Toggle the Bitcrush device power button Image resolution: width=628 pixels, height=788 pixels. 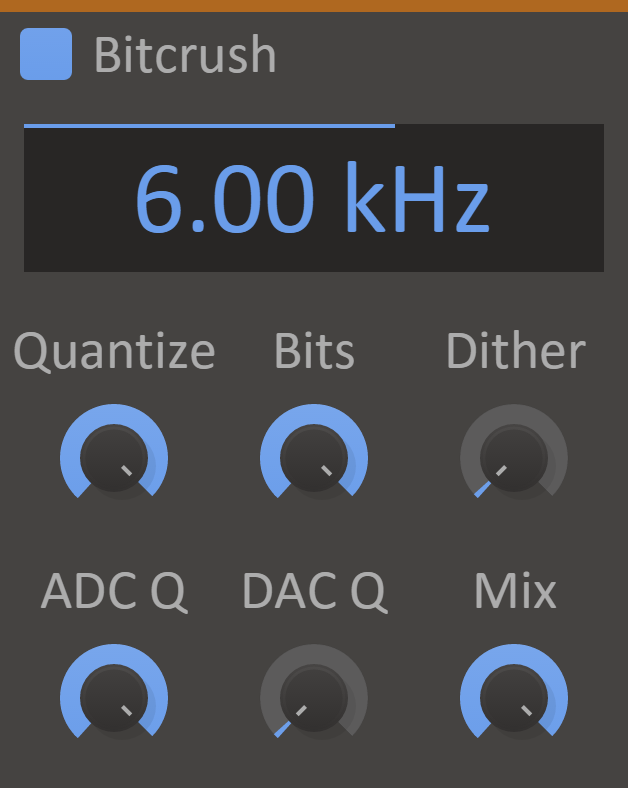coord(46,54)
